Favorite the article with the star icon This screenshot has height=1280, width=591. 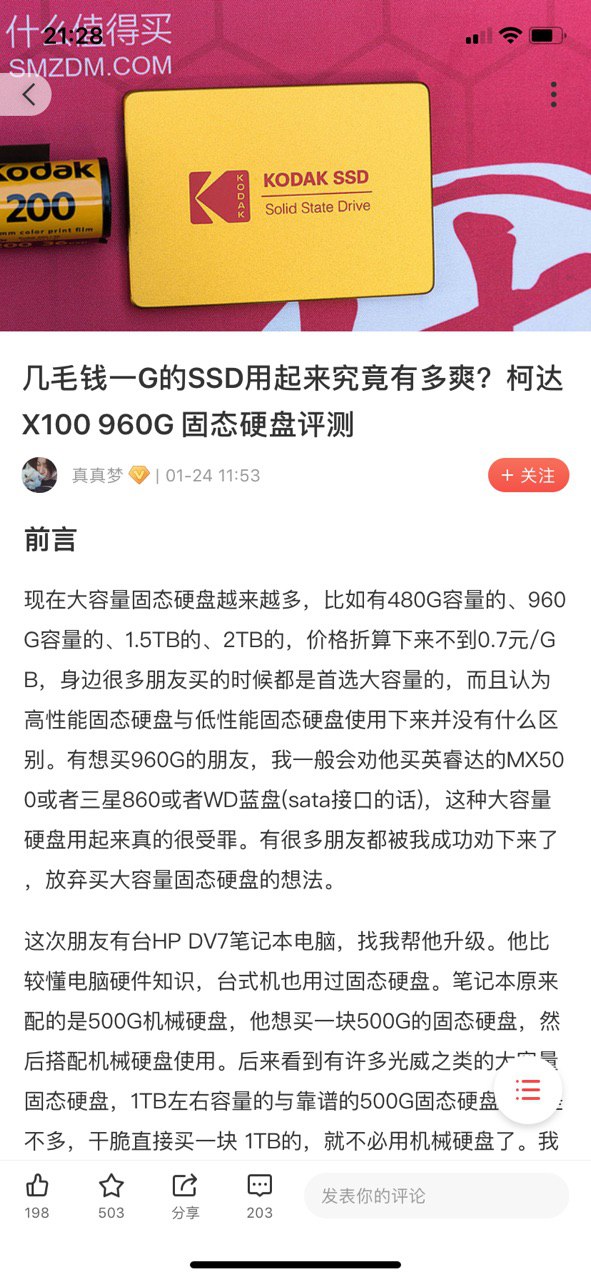coord(111,1196)
